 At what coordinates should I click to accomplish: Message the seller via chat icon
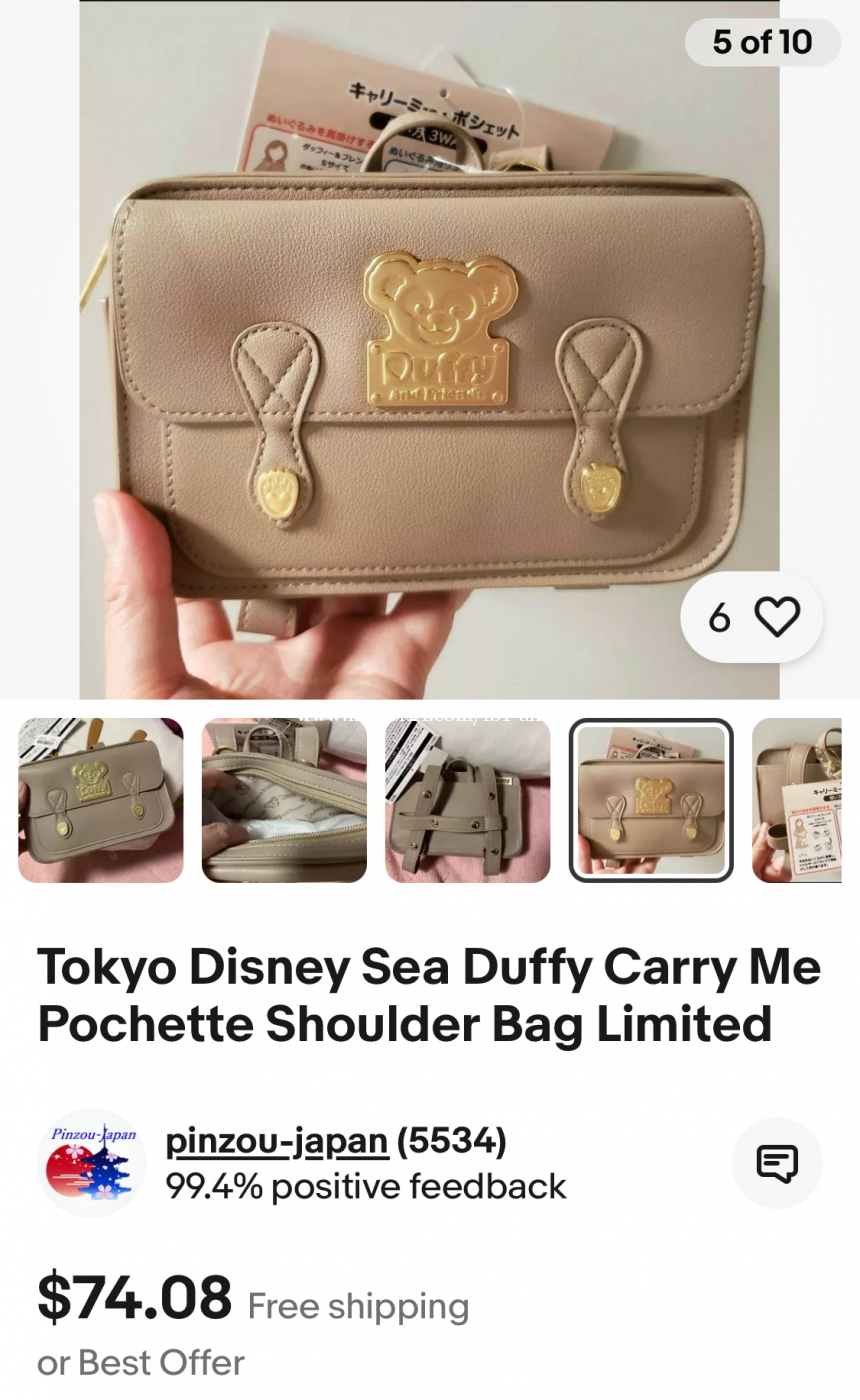tap(777, 1163)
